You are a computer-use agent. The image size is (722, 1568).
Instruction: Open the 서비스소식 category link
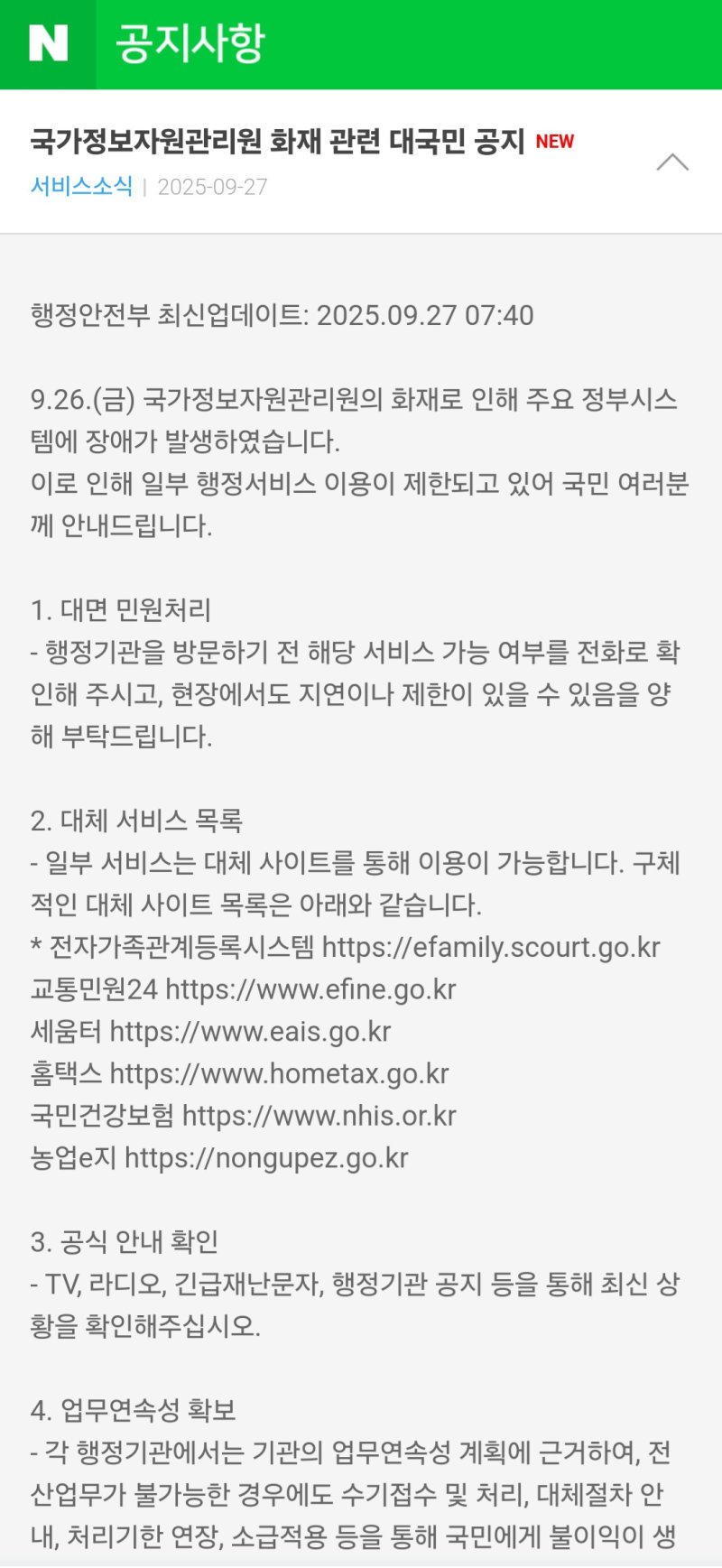pyautogui.click(x=81, y=187)
